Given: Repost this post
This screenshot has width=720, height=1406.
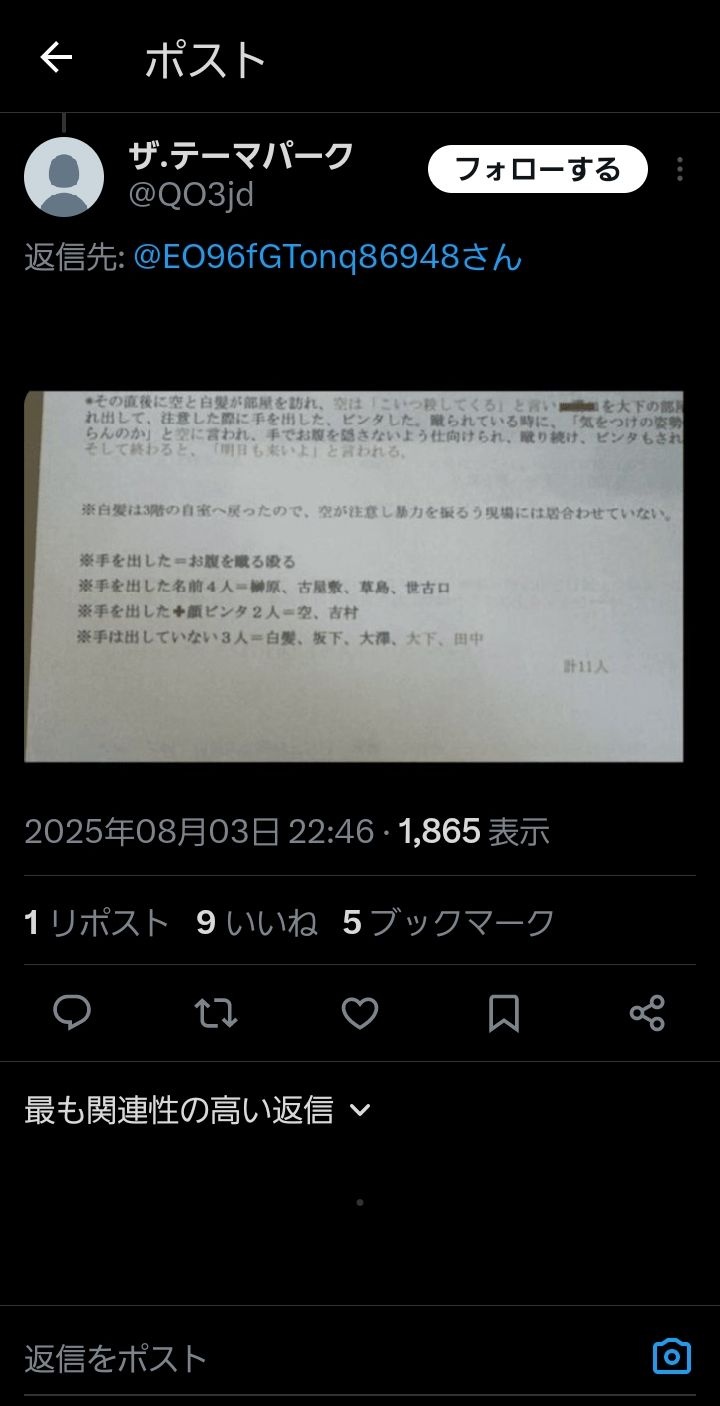Looking at the screenshot, I should click(x=216, y=1013).
